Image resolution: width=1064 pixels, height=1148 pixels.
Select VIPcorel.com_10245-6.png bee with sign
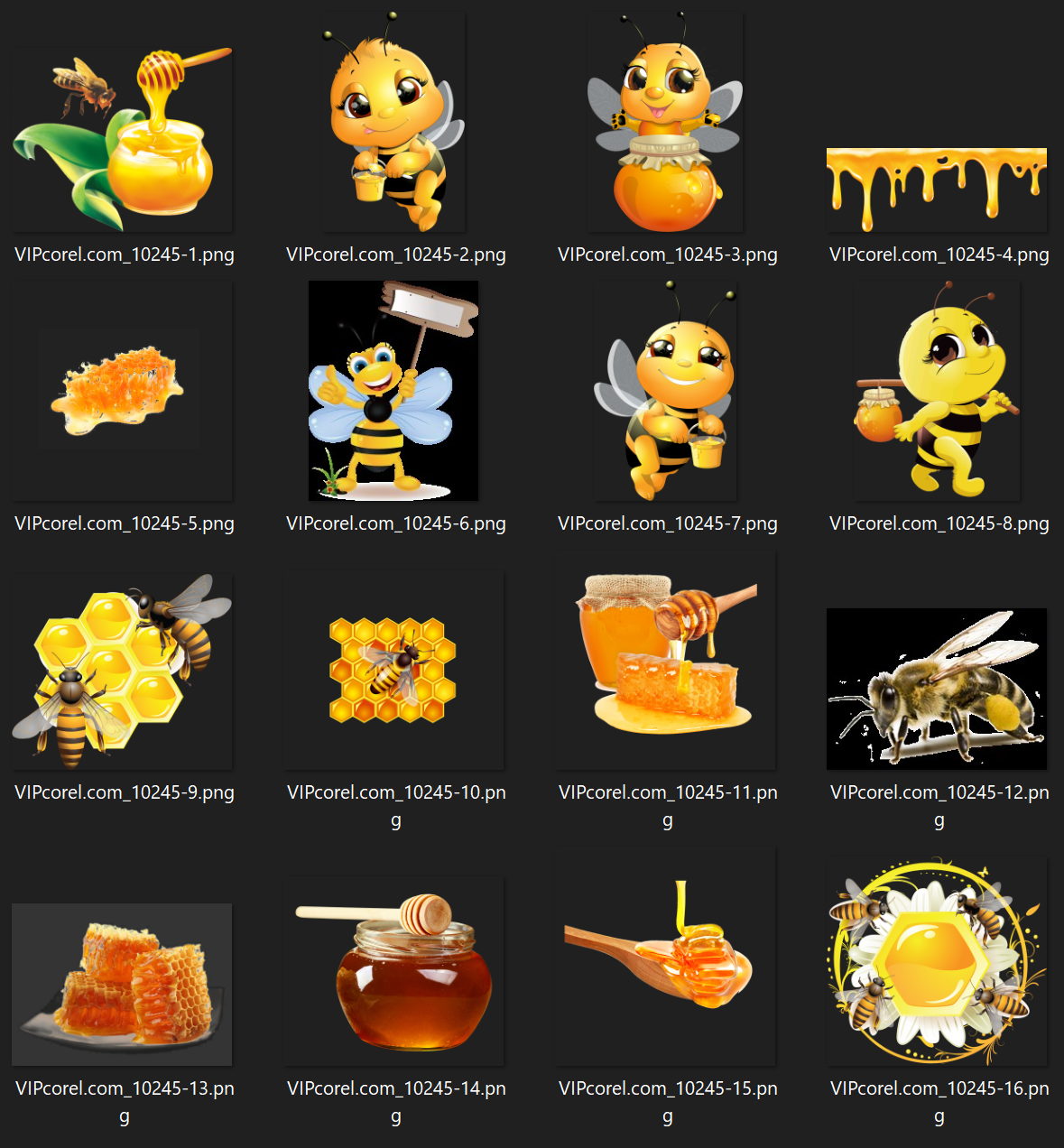coord(393,391)
